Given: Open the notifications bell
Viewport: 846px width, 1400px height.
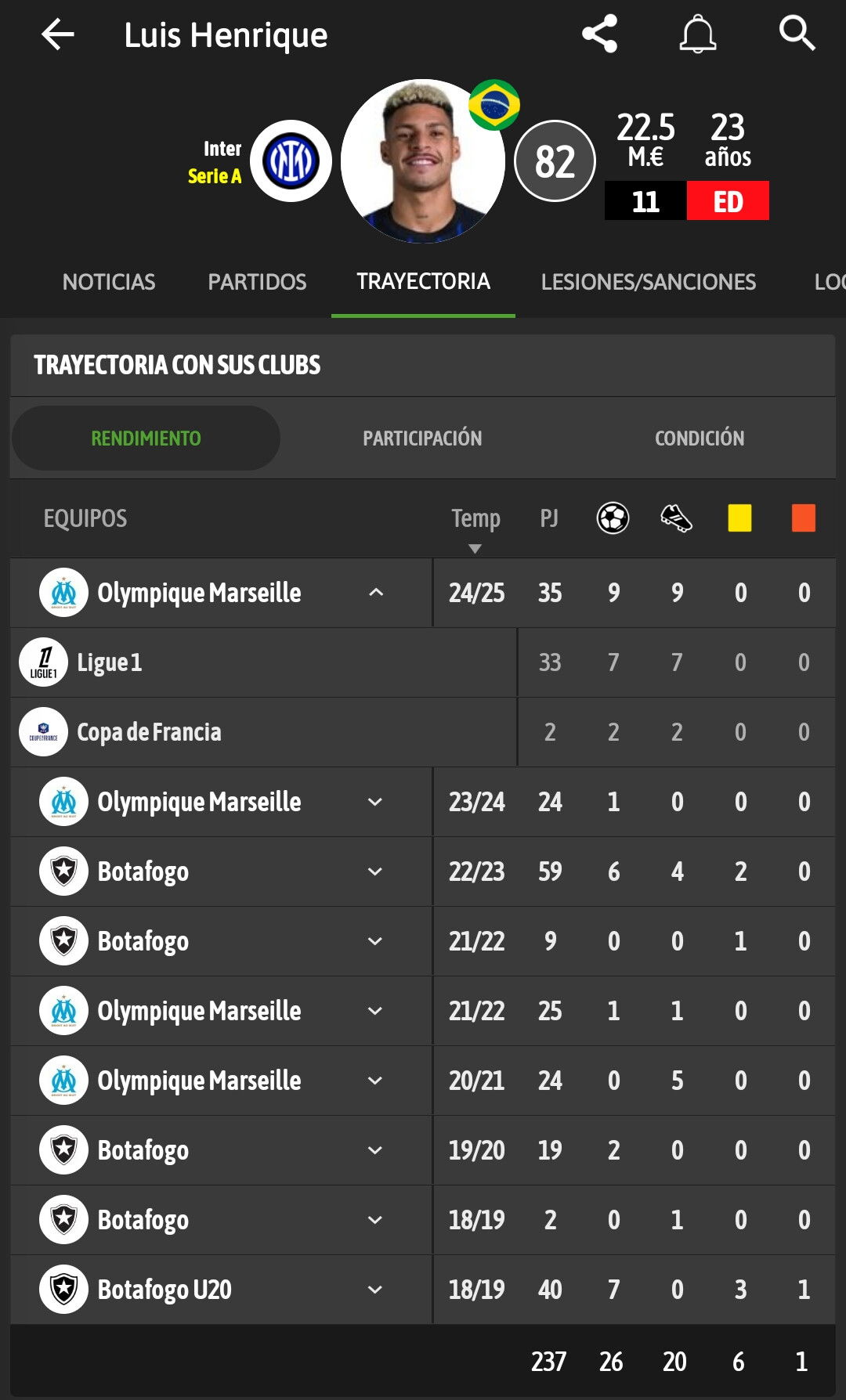Looking at the screenshot, I should point(697,34).
